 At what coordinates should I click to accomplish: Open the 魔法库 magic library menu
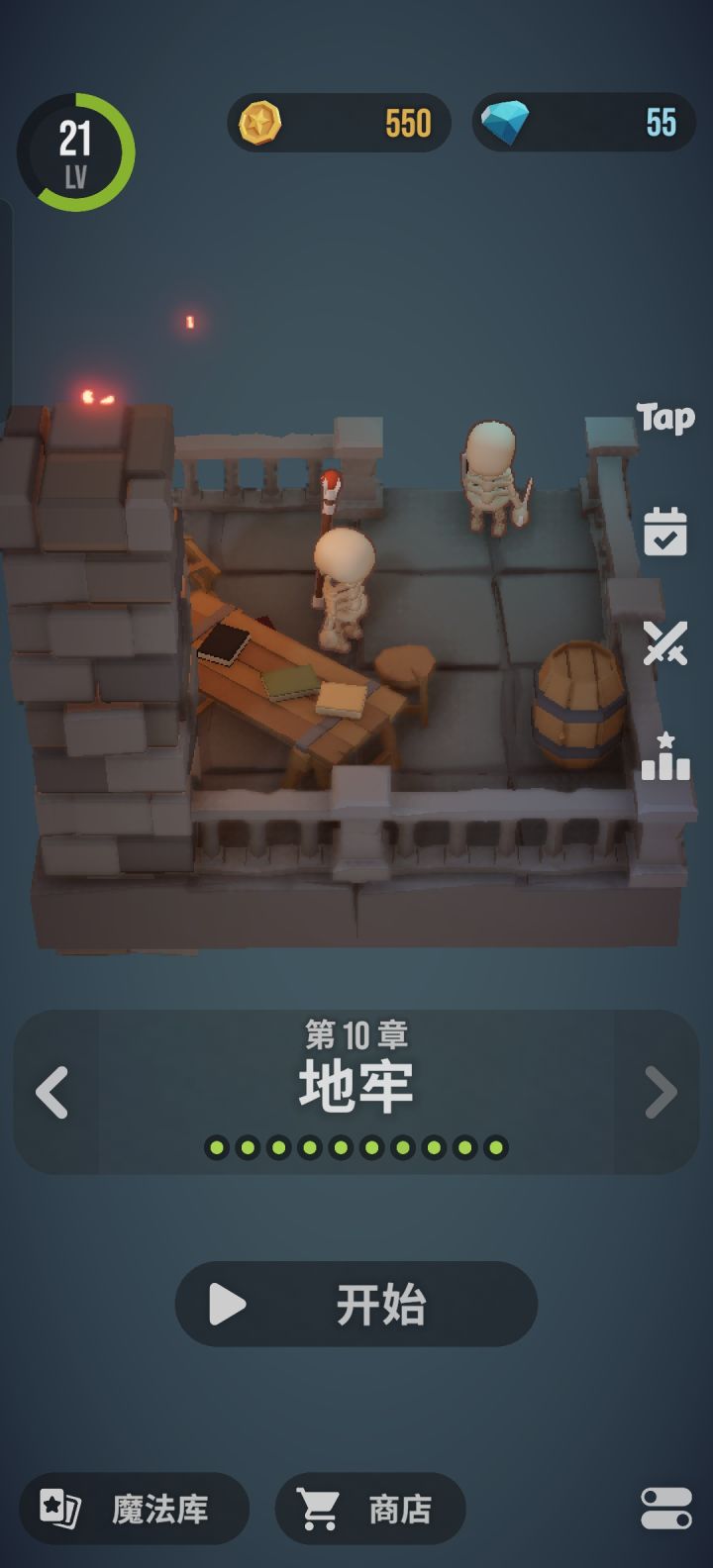(x=134, y=1507)
